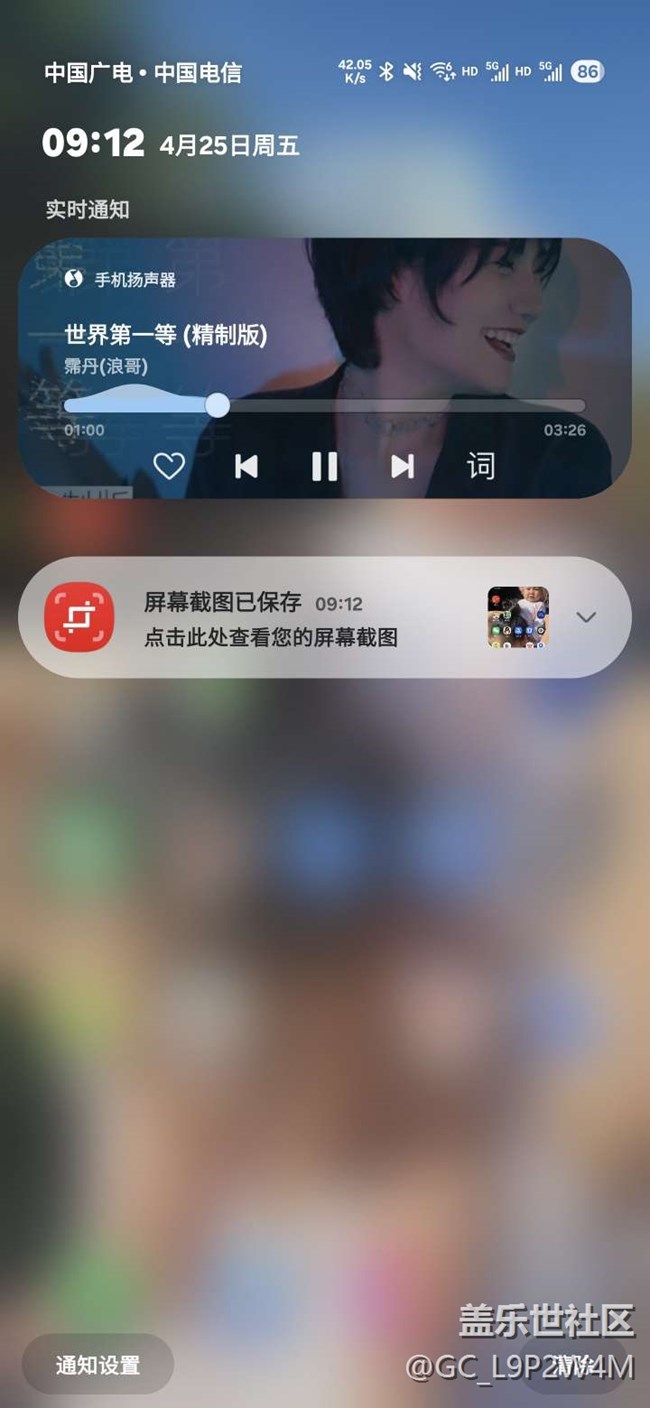Skip to the previous track
The height and width of the screenshot is (1408, 650).
[x=246, y=466]
